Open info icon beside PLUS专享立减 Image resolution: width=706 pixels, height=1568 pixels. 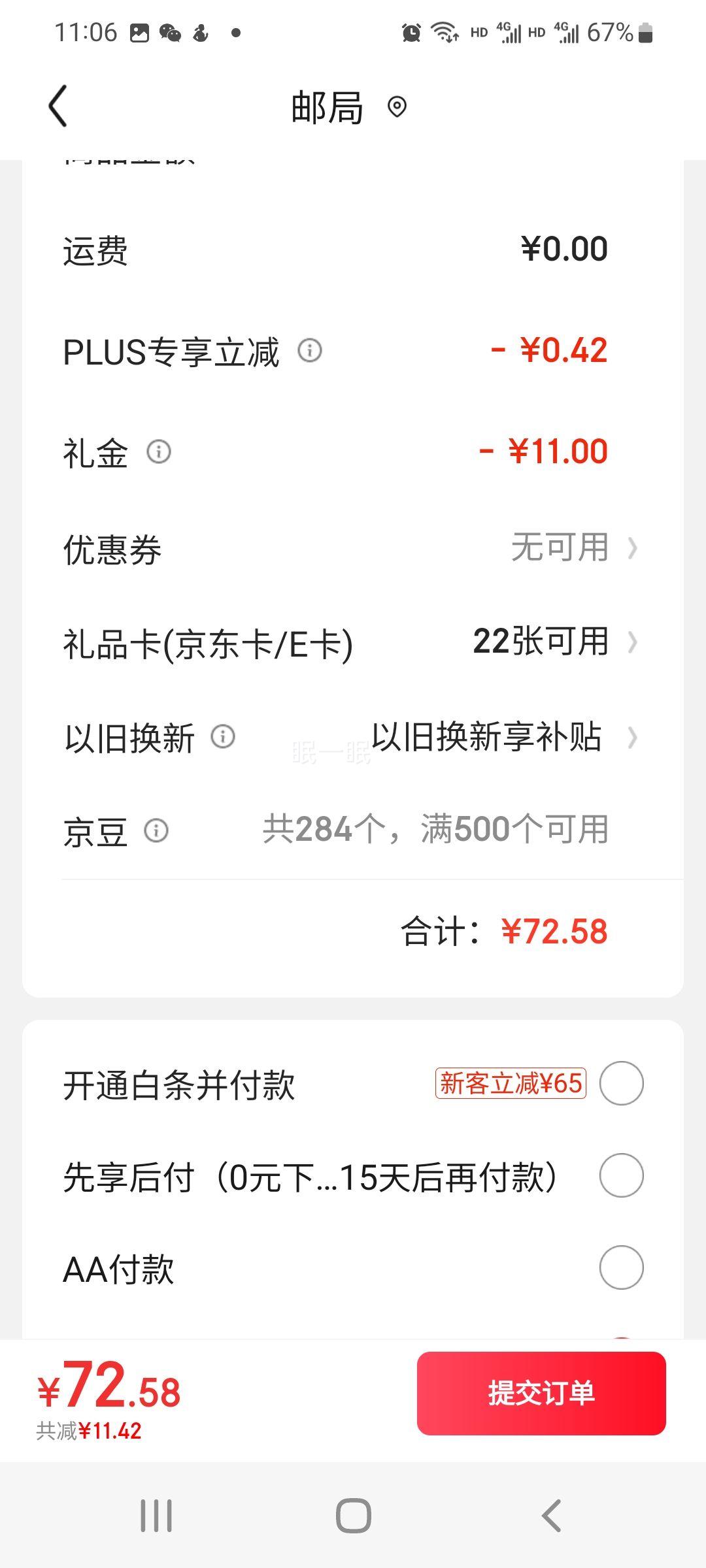310,351
